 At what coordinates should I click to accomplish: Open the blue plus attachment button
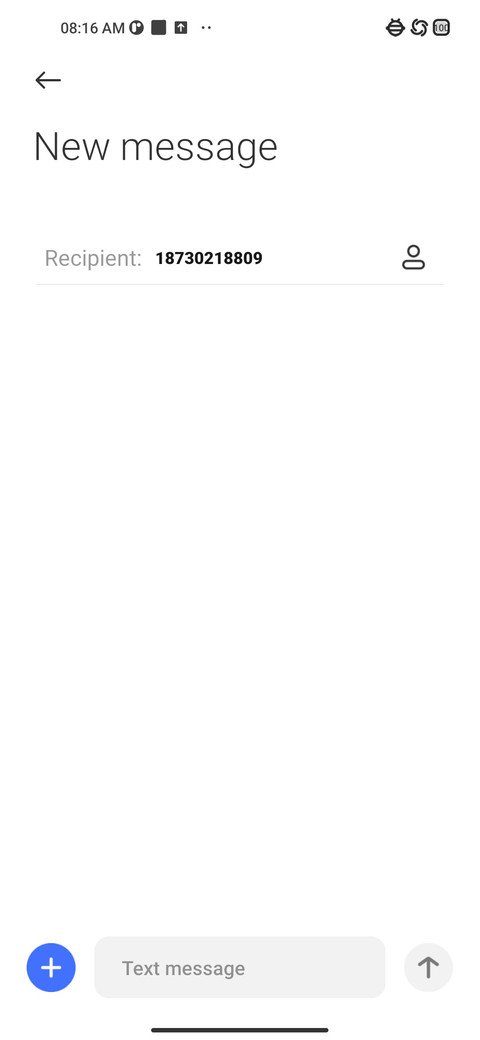coord(51,968)
